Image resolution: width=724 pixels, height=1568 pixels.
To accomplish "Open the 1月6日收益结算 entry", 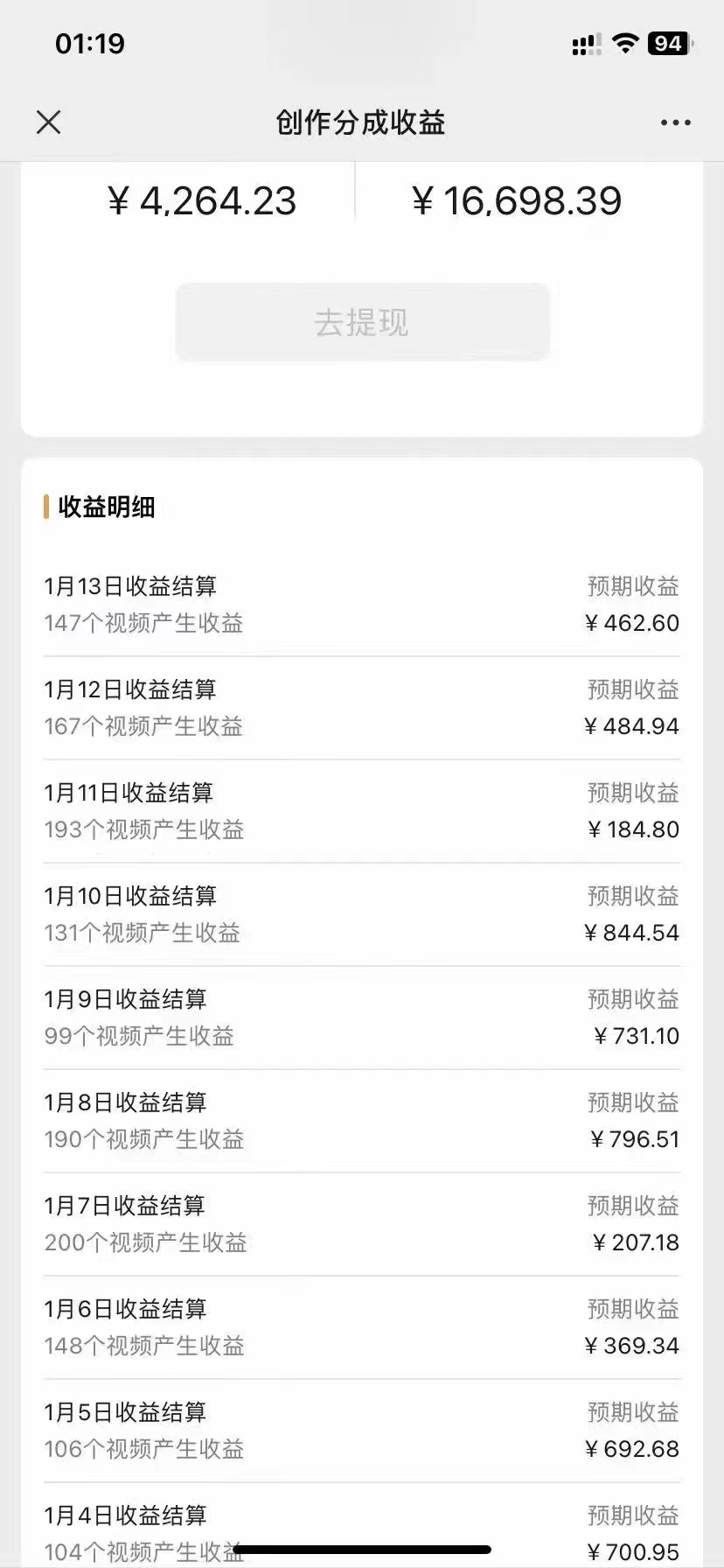I will [362, 1326].
